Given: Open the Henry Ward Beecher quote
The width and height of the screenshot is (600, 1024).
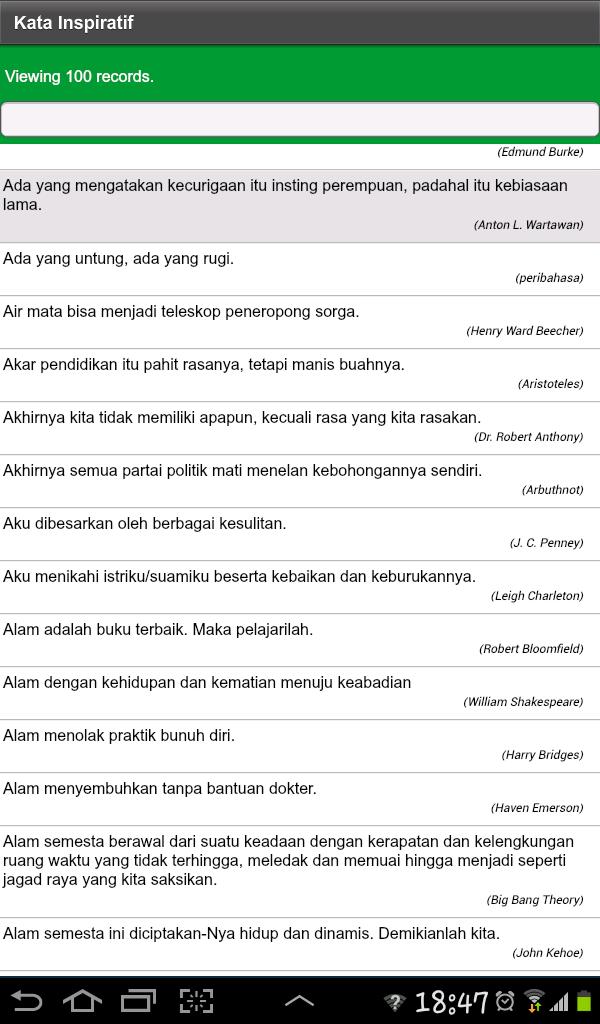Looking at the screenshot, I should click(x=300, y=322).
